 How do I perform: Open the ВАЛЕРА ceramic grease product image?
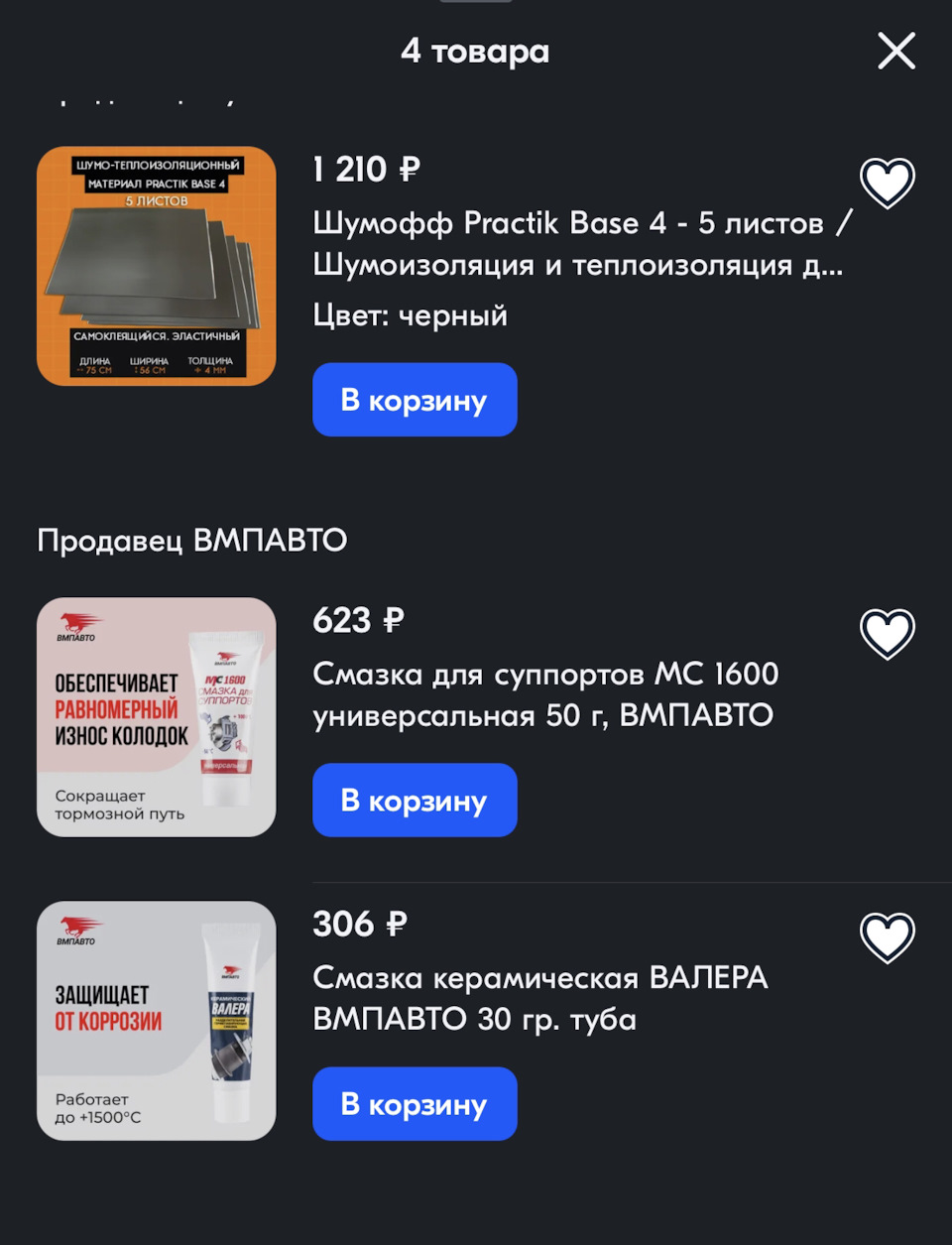coord(157,1020)
